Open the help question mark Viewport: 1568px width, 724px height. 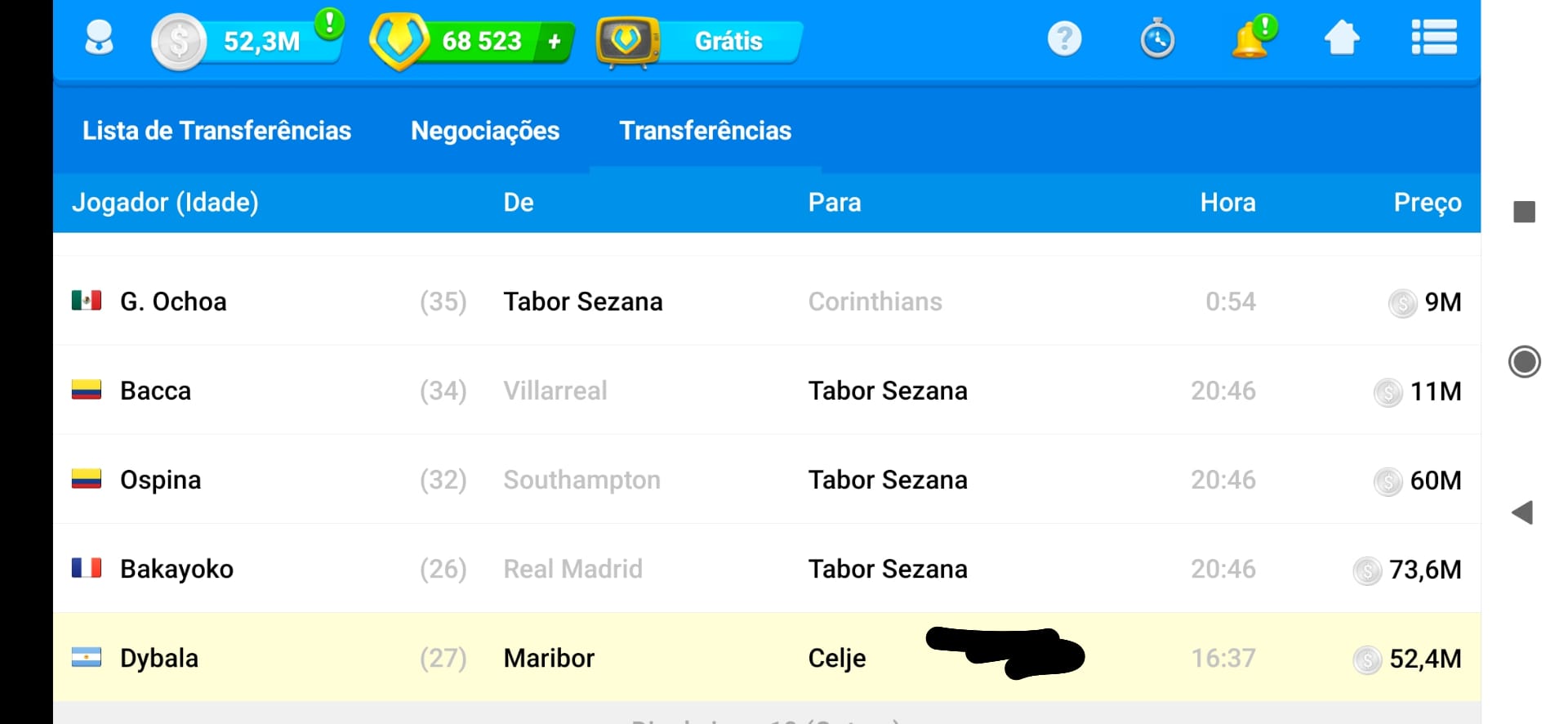[1064, 39]
